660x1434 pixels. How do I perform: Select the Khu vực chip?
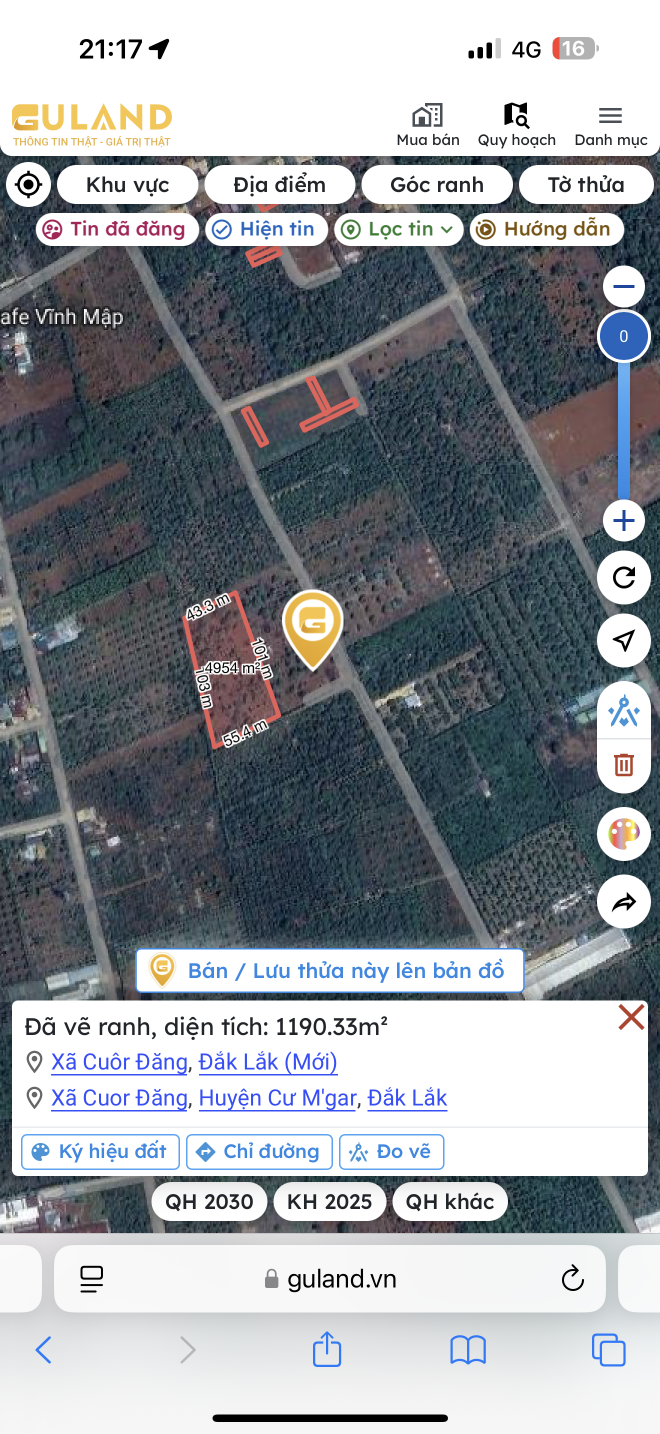point(127,185)
